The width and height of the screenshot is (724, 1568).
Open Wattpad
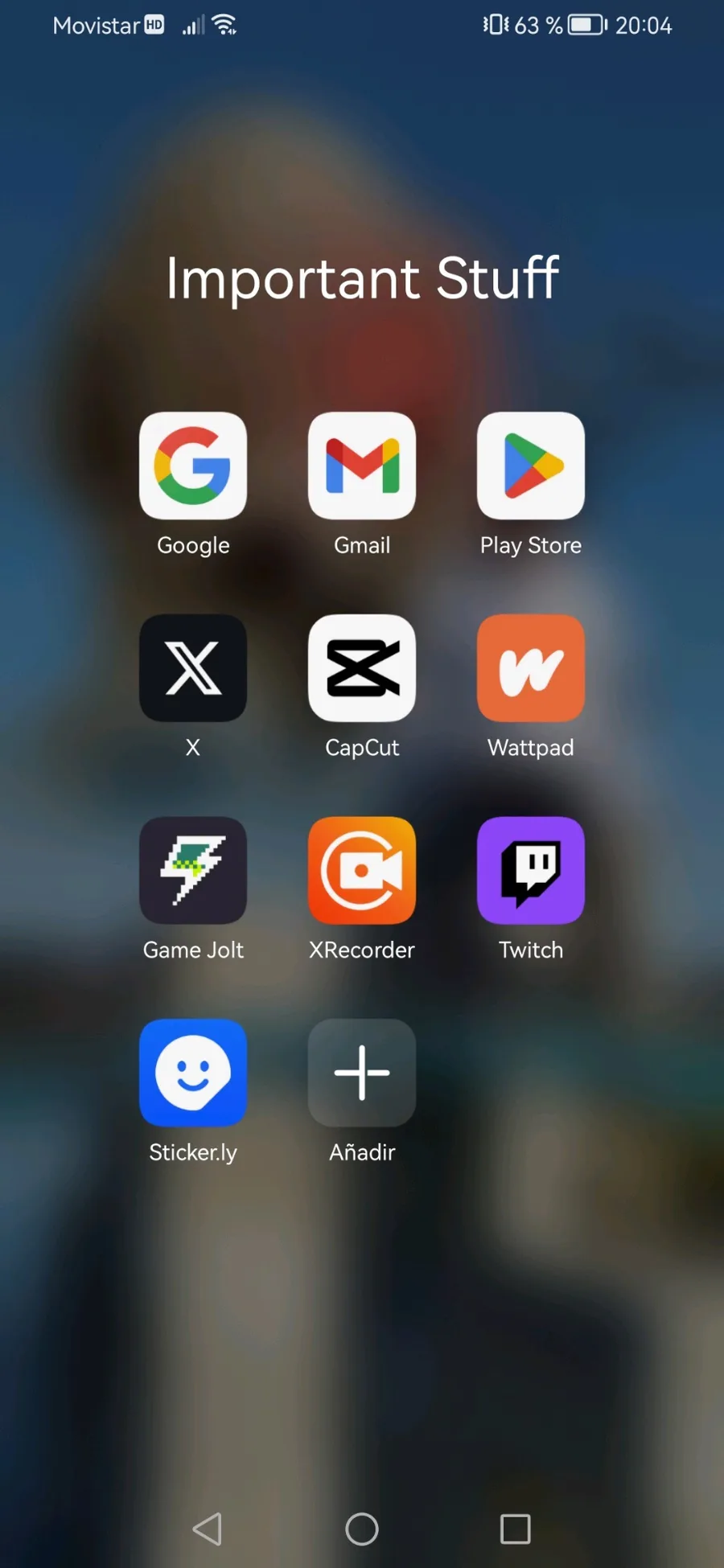pyautogui.click(x=531, y=668)
